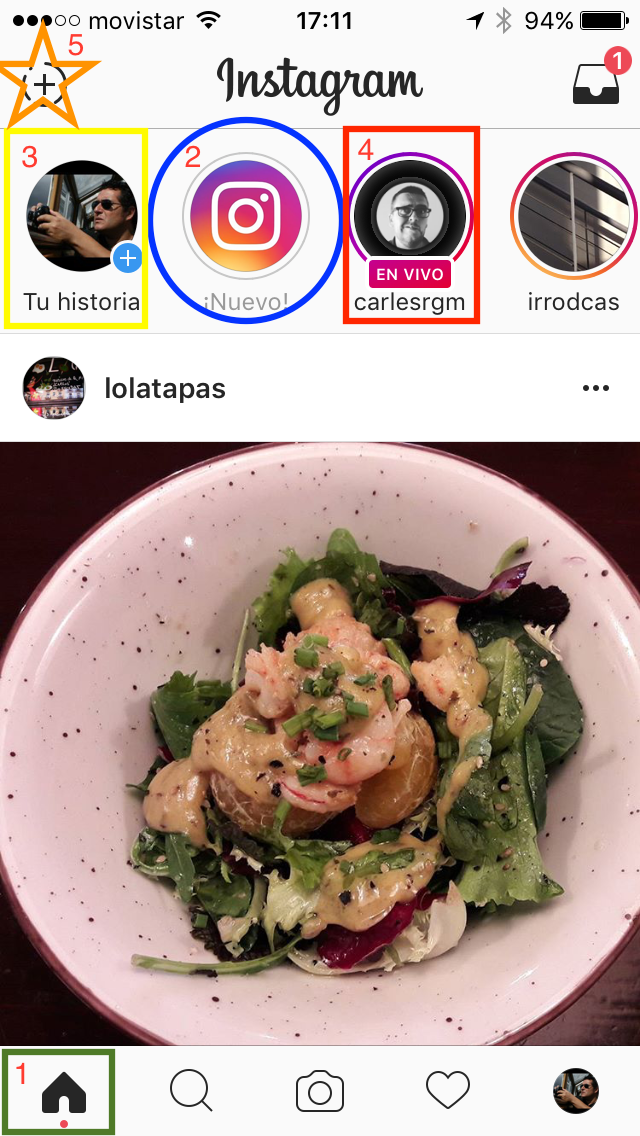
Task: View irrodcas's story
Action: [x=573, y=216]
